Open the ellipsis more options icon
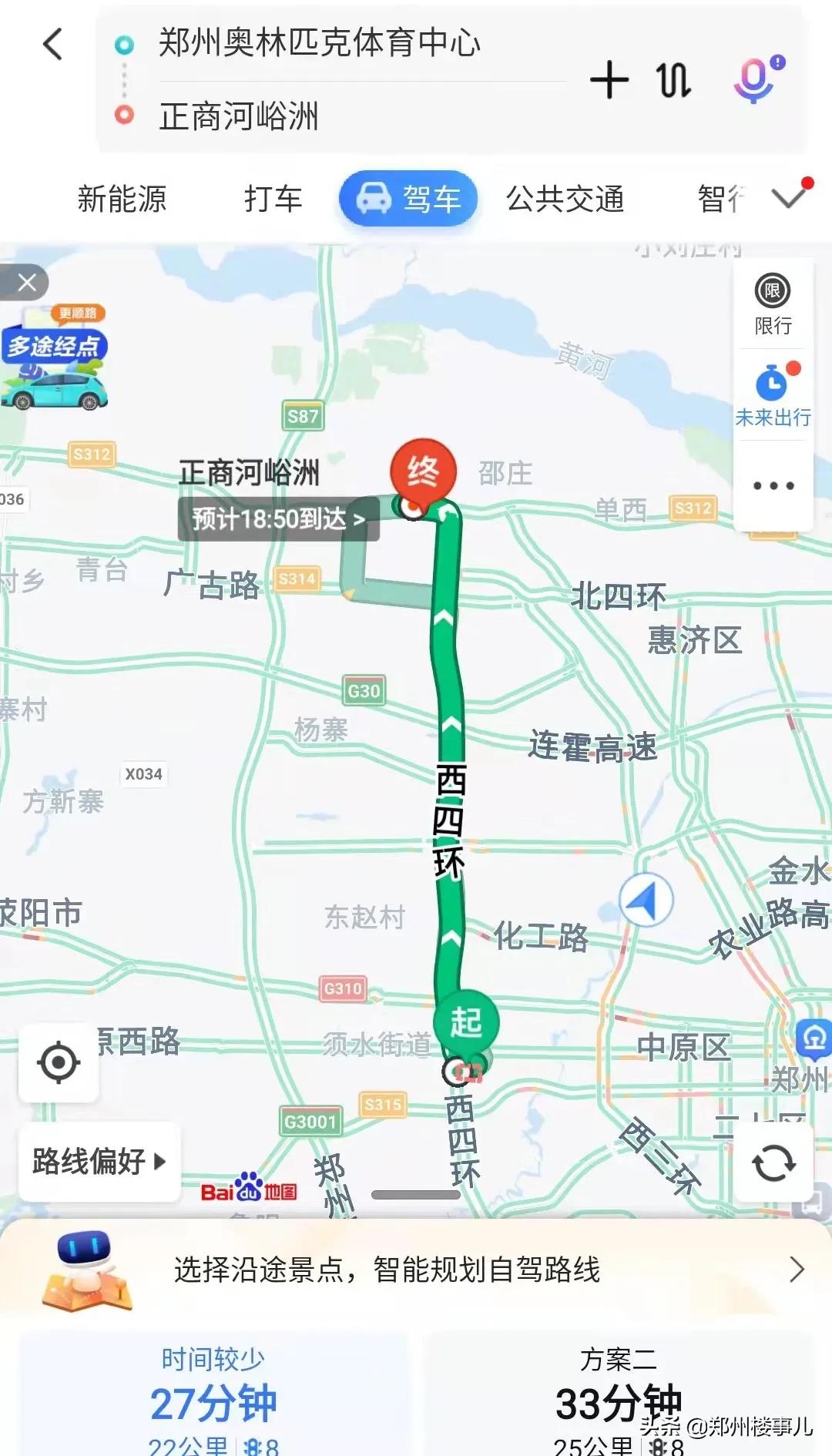 773,484
